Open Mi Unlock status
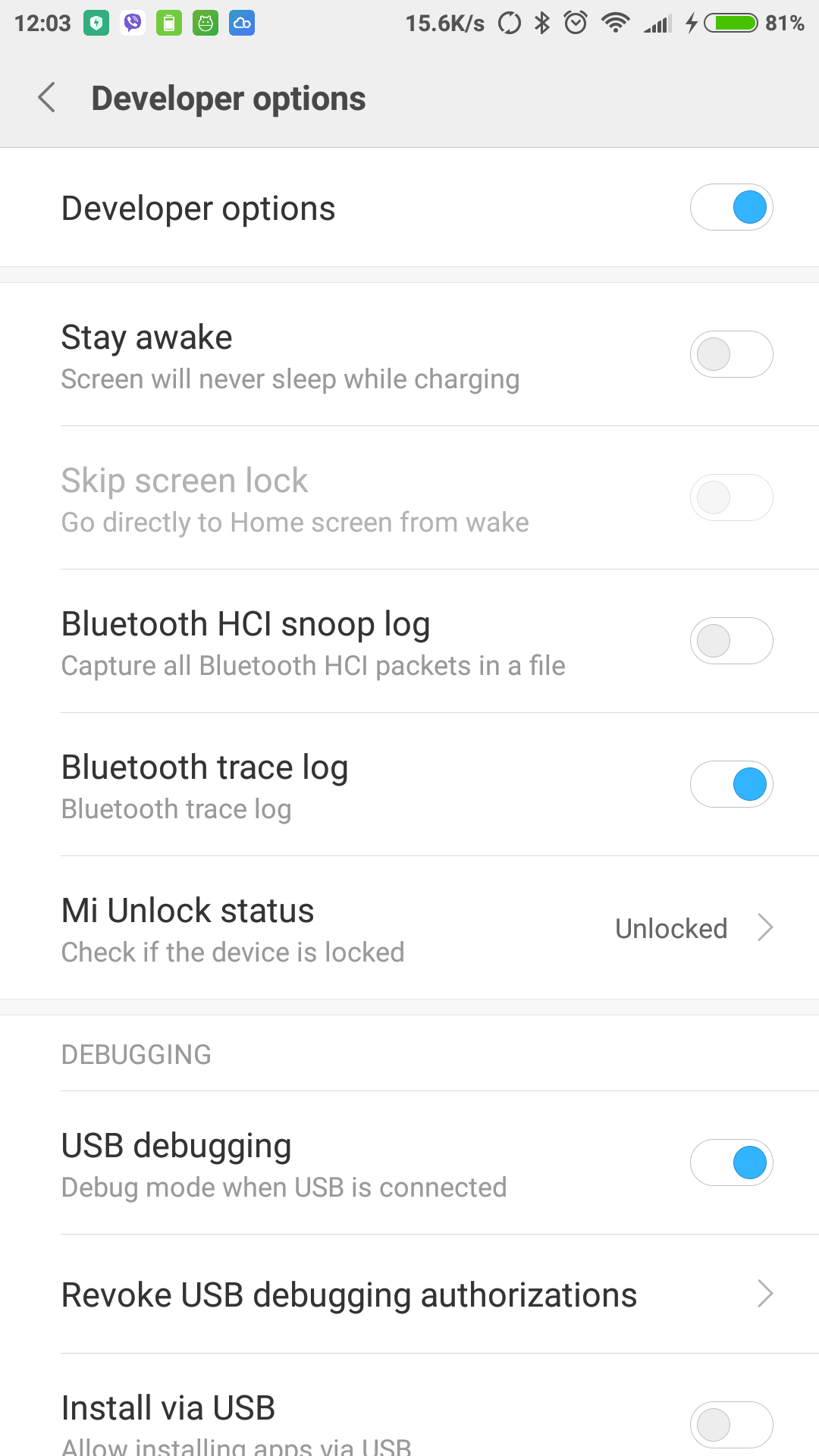819x1456 pixels. pos(409,929)
